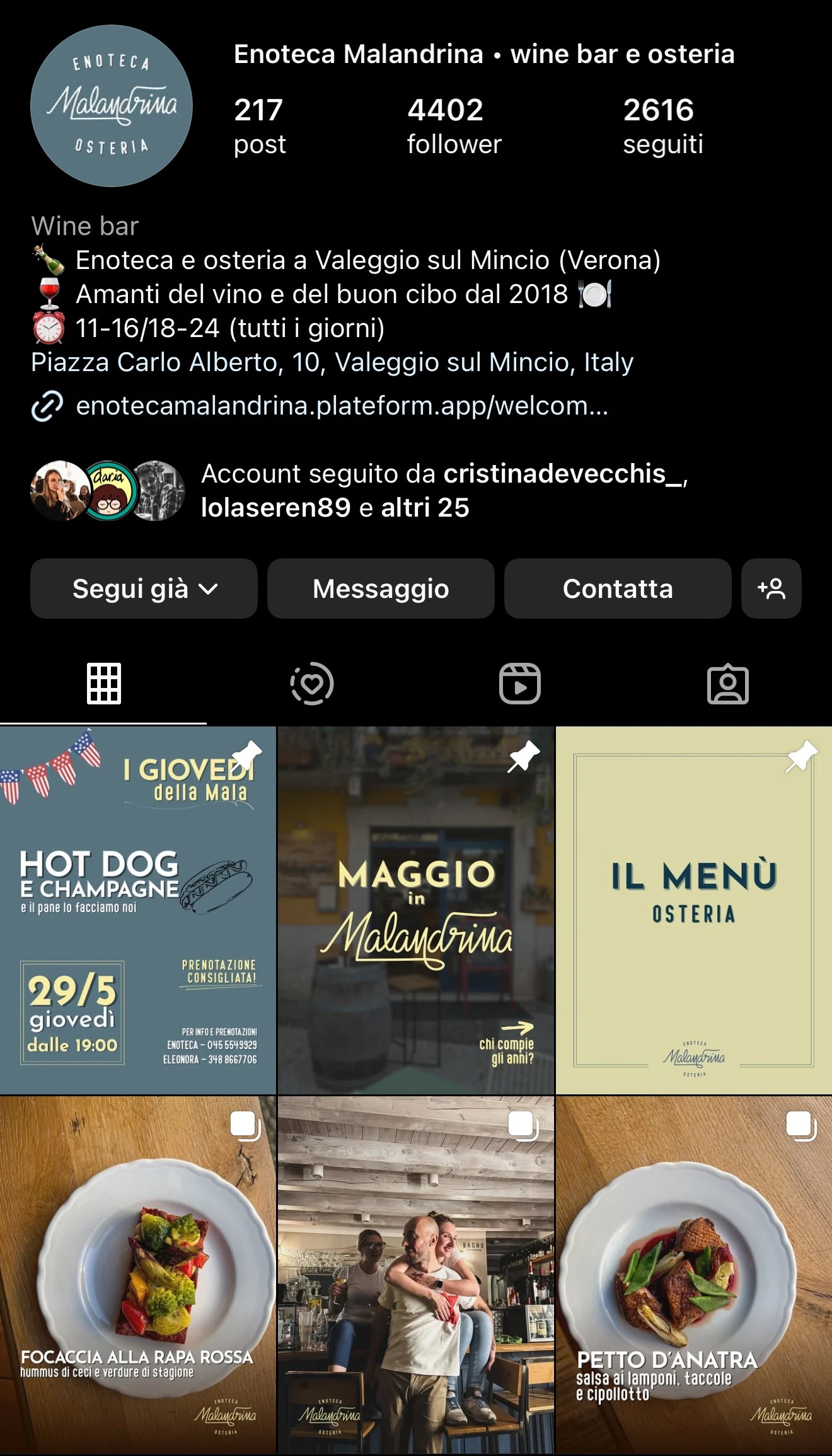See mutual followers including cristinadevecchis_
832x1456 pixels.
click(441, 490)
